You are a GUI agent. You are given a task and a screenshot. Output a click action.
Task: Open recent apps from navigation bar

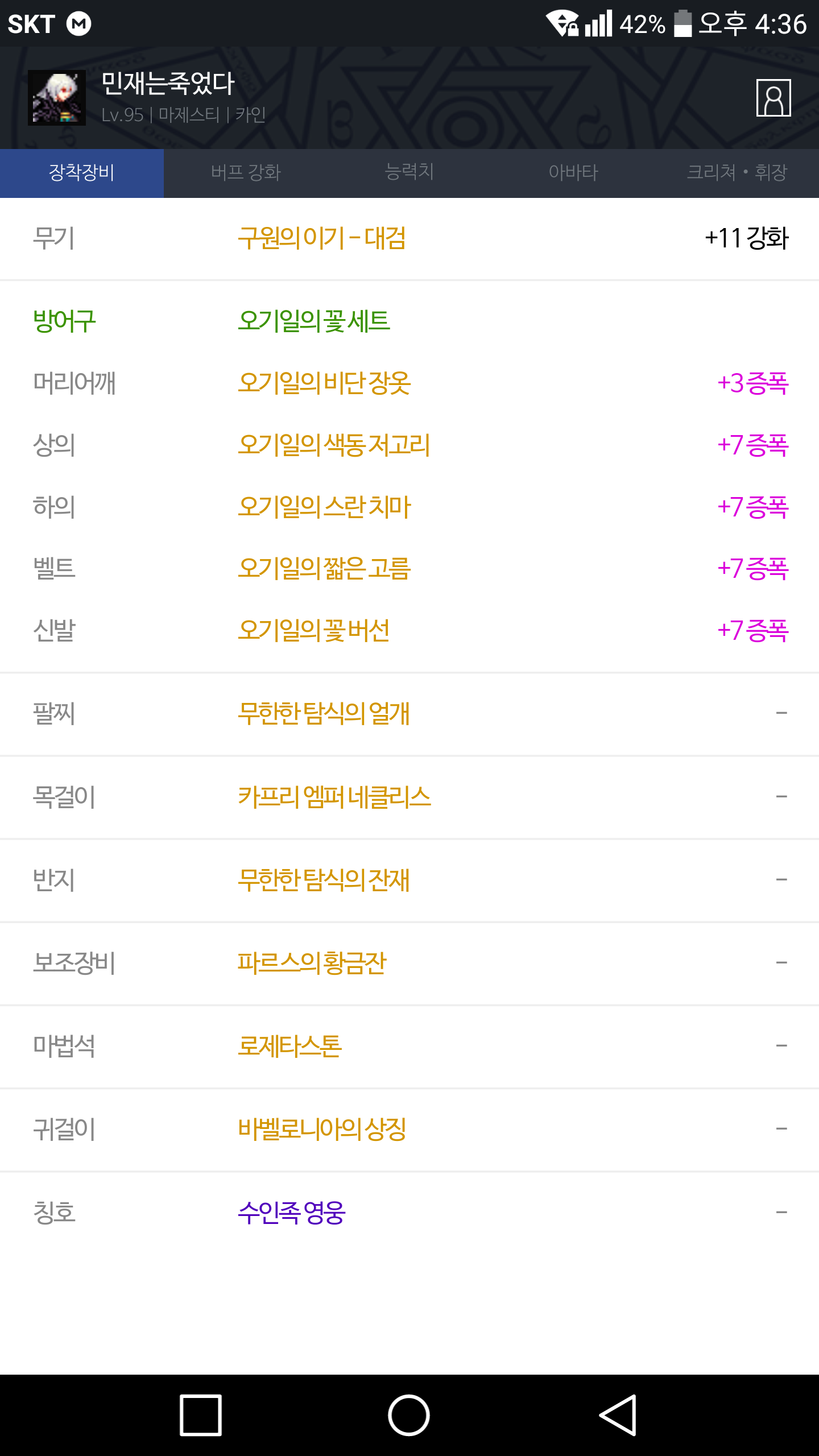pos(201,1415)
